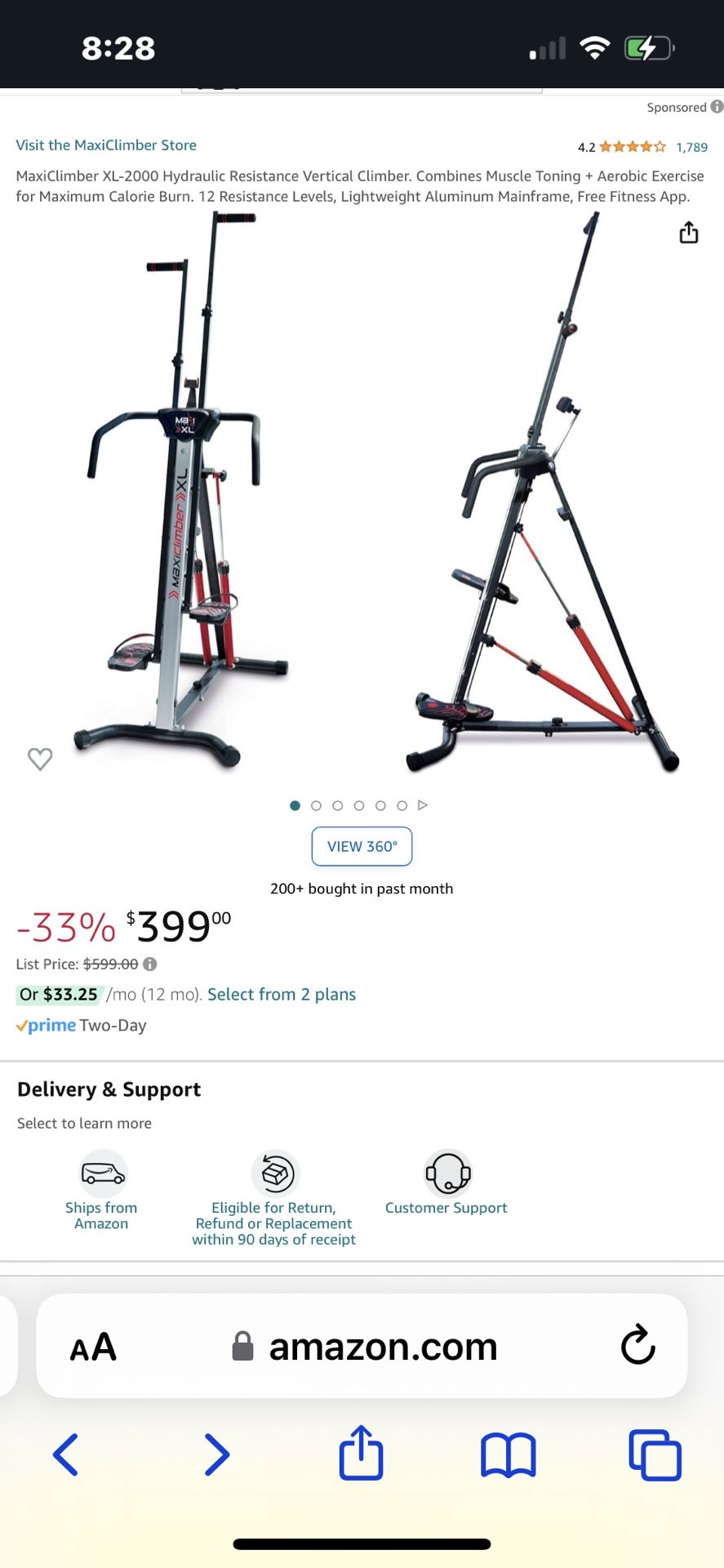The image size is (724, 1568).
Task: Open Customer Support details
Action: 446,1183
